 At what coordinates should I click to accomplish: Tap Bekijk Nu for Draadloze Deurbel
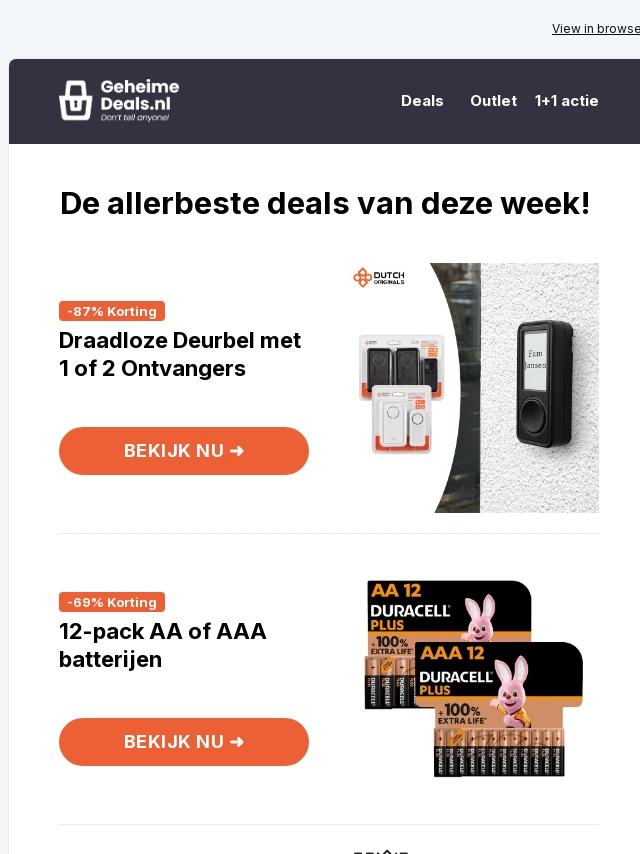184,451
